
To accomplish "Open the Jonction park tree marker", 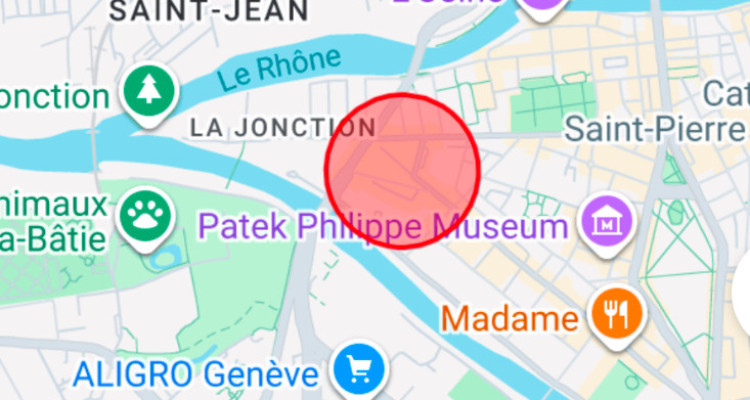I will click(148, 91).
